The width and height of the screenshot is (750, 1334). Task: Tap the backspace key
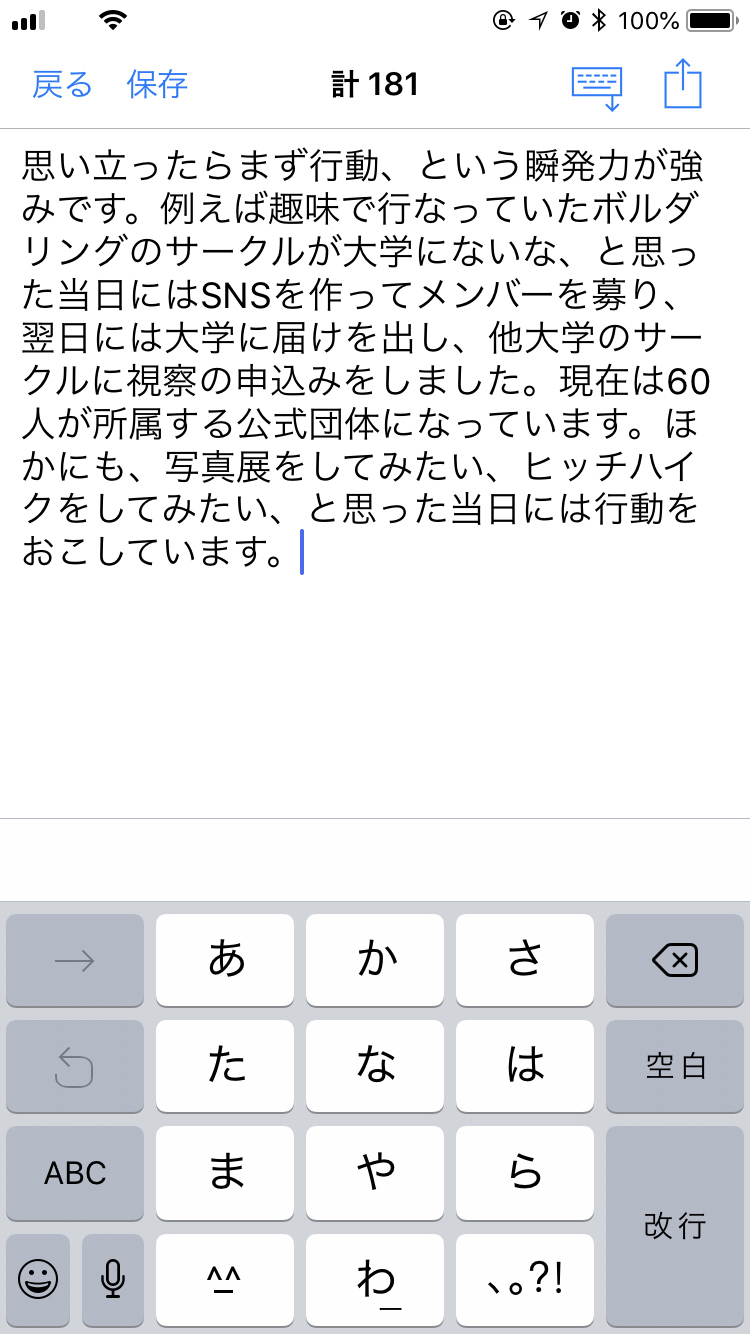tap(675, 960)
